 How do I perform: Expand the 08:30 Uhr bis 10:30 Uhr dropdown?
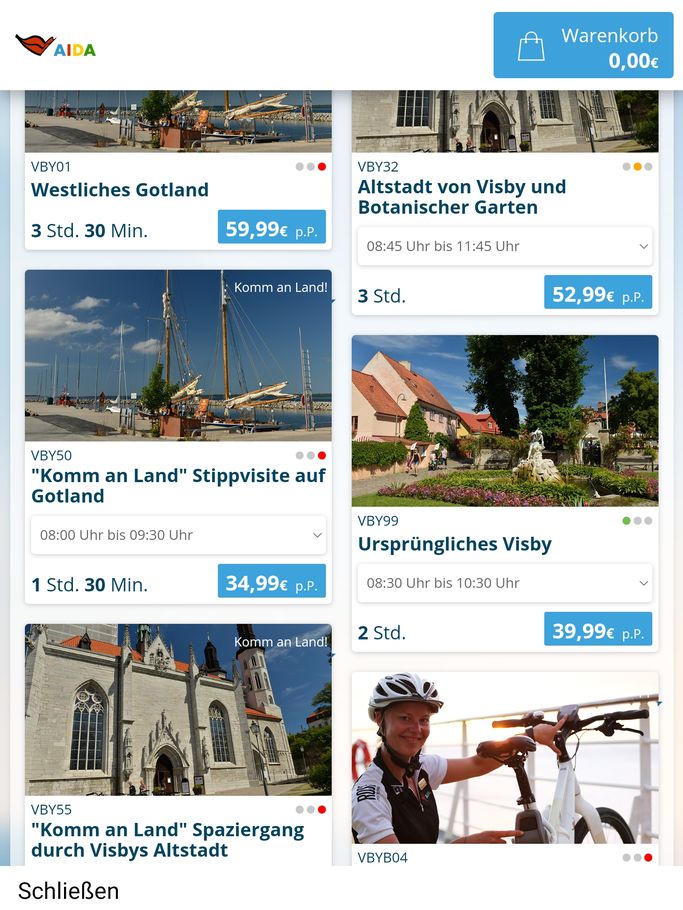(x=505, y=583)
